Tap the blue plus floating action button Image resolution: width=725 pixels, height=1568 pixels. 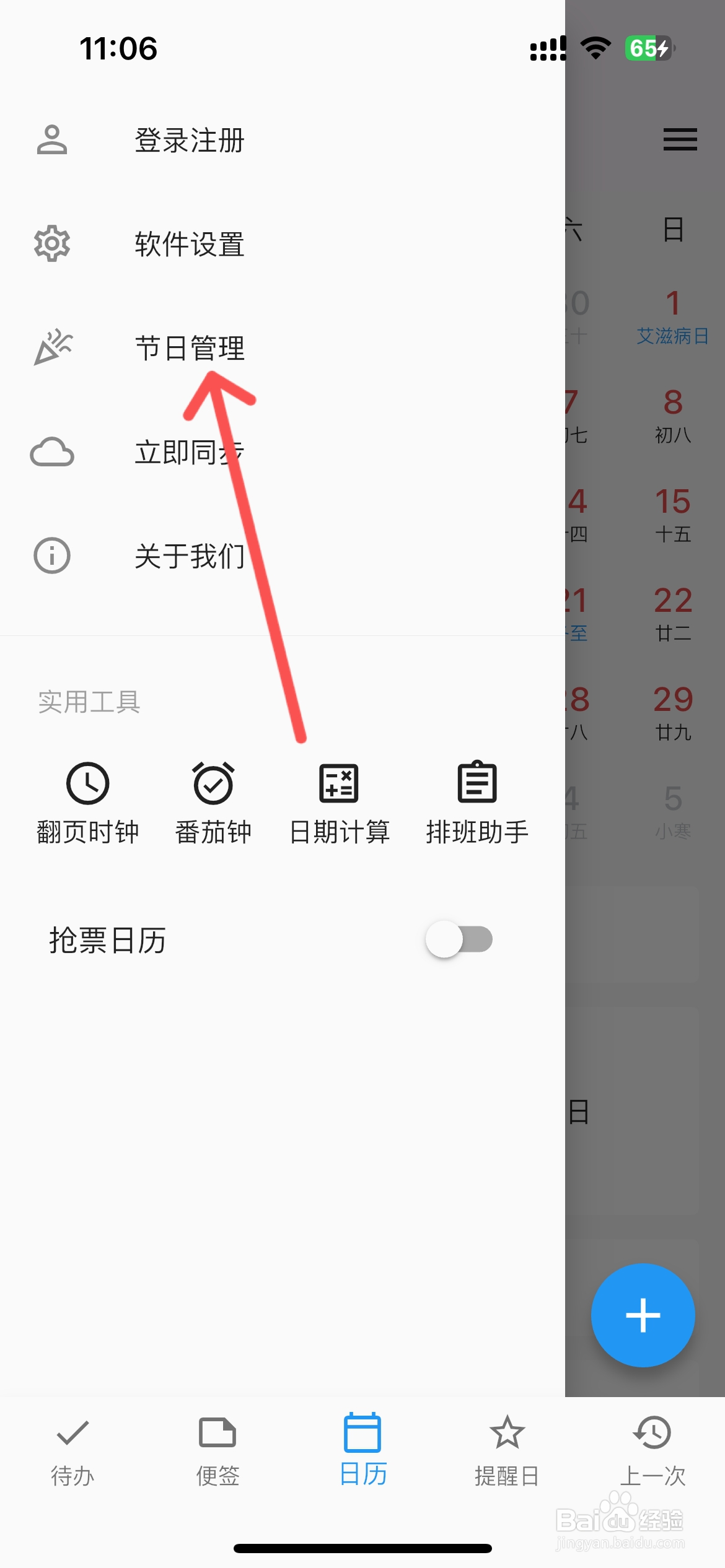pyautogui.click(x=643, y=1315)
